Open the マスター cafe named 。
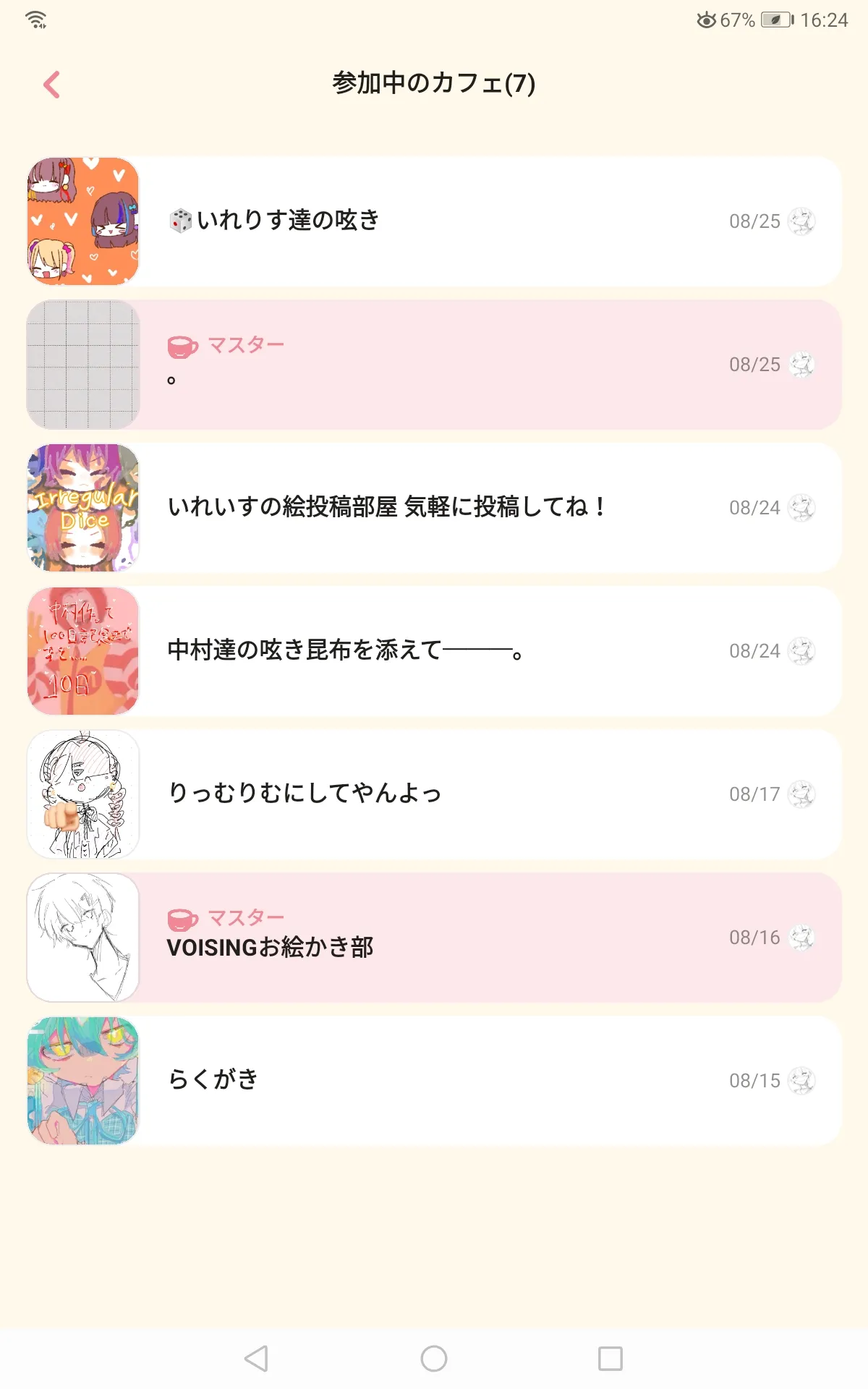 pos(434,365)
